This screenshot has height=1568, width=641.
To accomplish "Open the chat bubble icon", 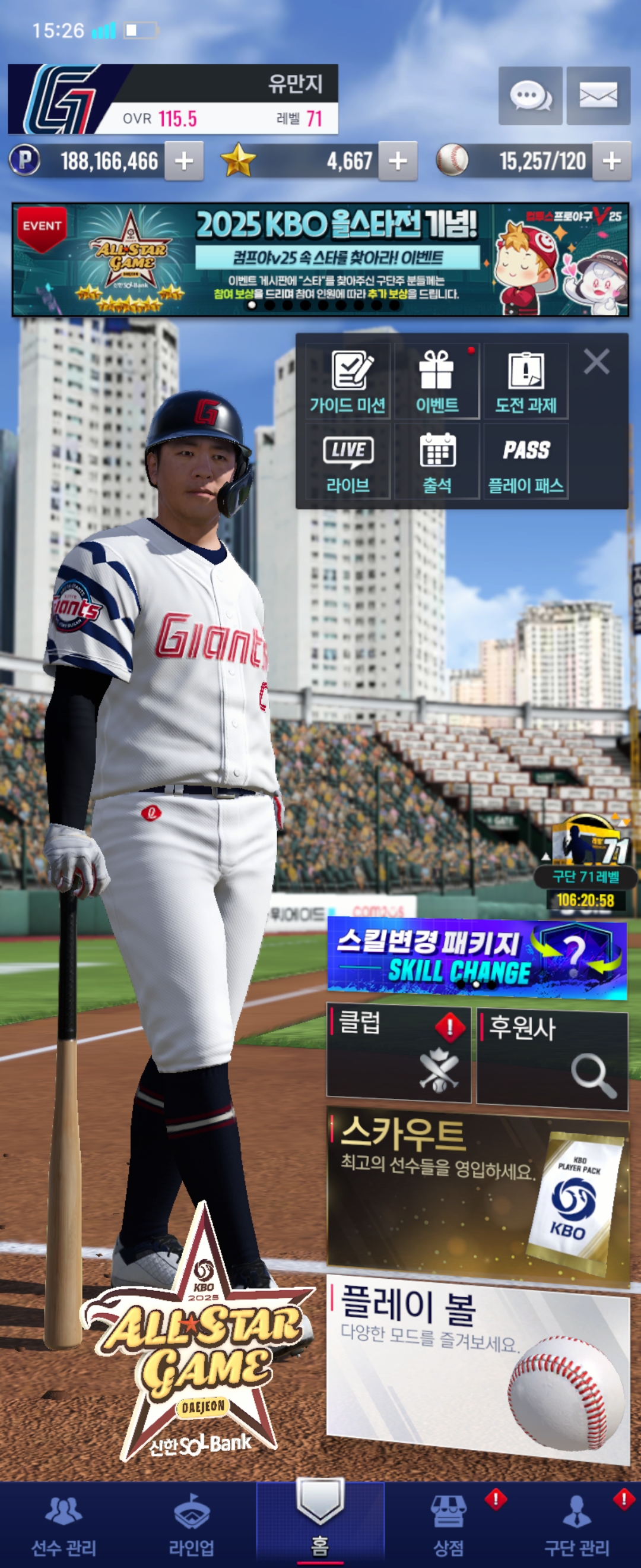I will (x=529, y=96).
